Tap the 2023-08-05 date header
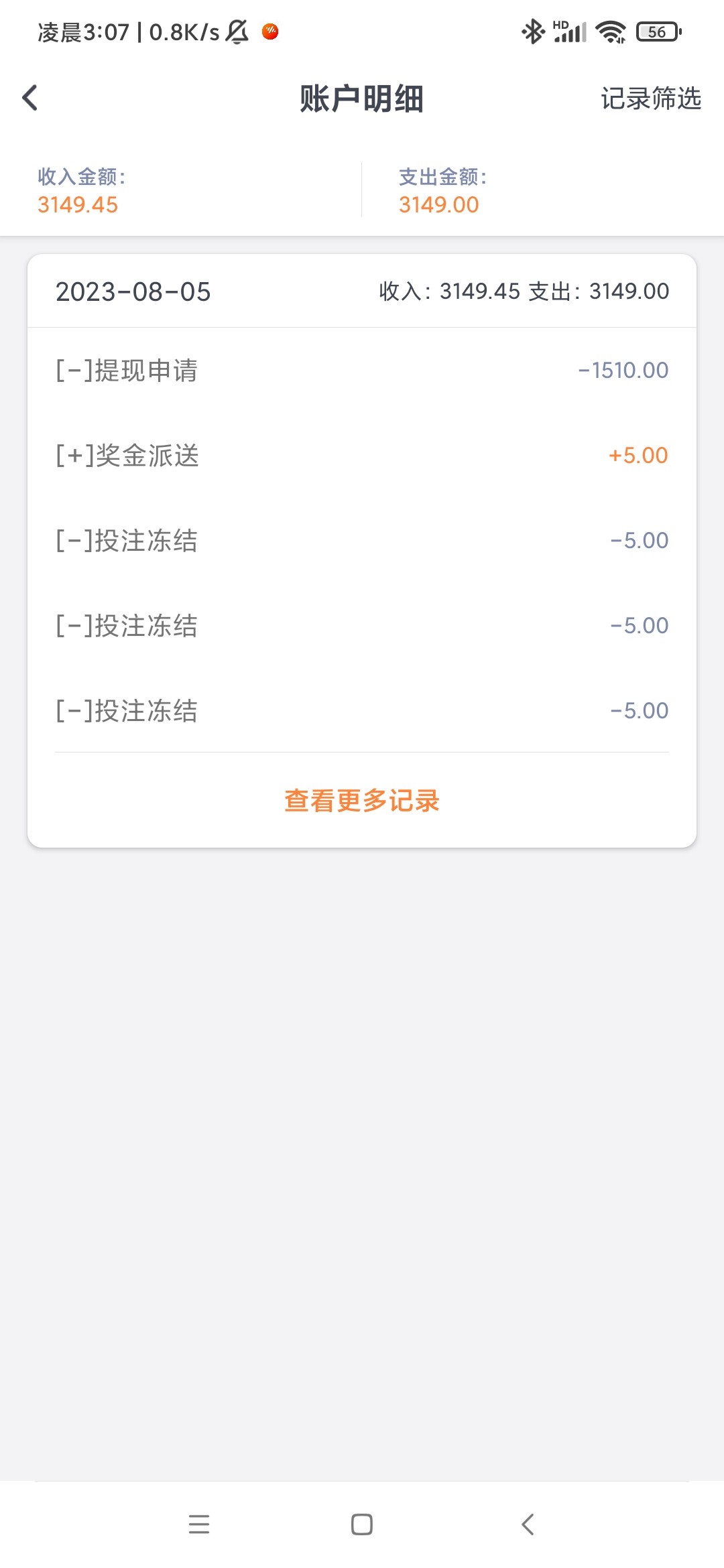 133,291
